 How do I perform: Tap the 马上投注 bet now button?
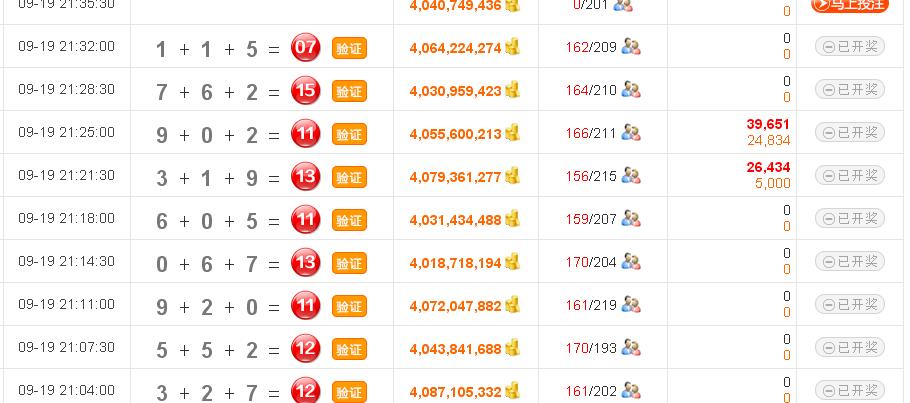coord(849,5)
